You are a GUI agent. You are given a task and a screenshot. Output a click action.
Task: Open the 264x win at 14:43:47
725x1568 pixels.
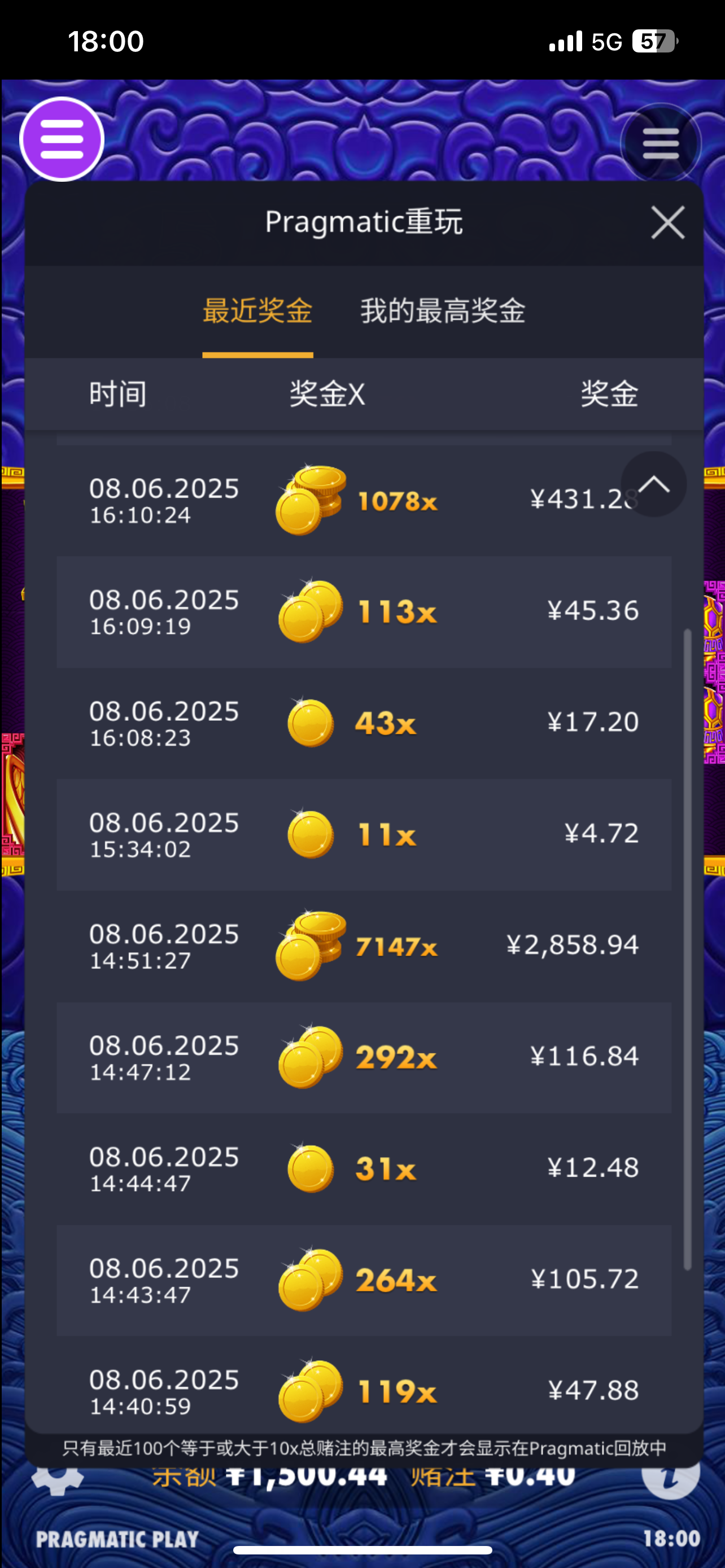364,1280
